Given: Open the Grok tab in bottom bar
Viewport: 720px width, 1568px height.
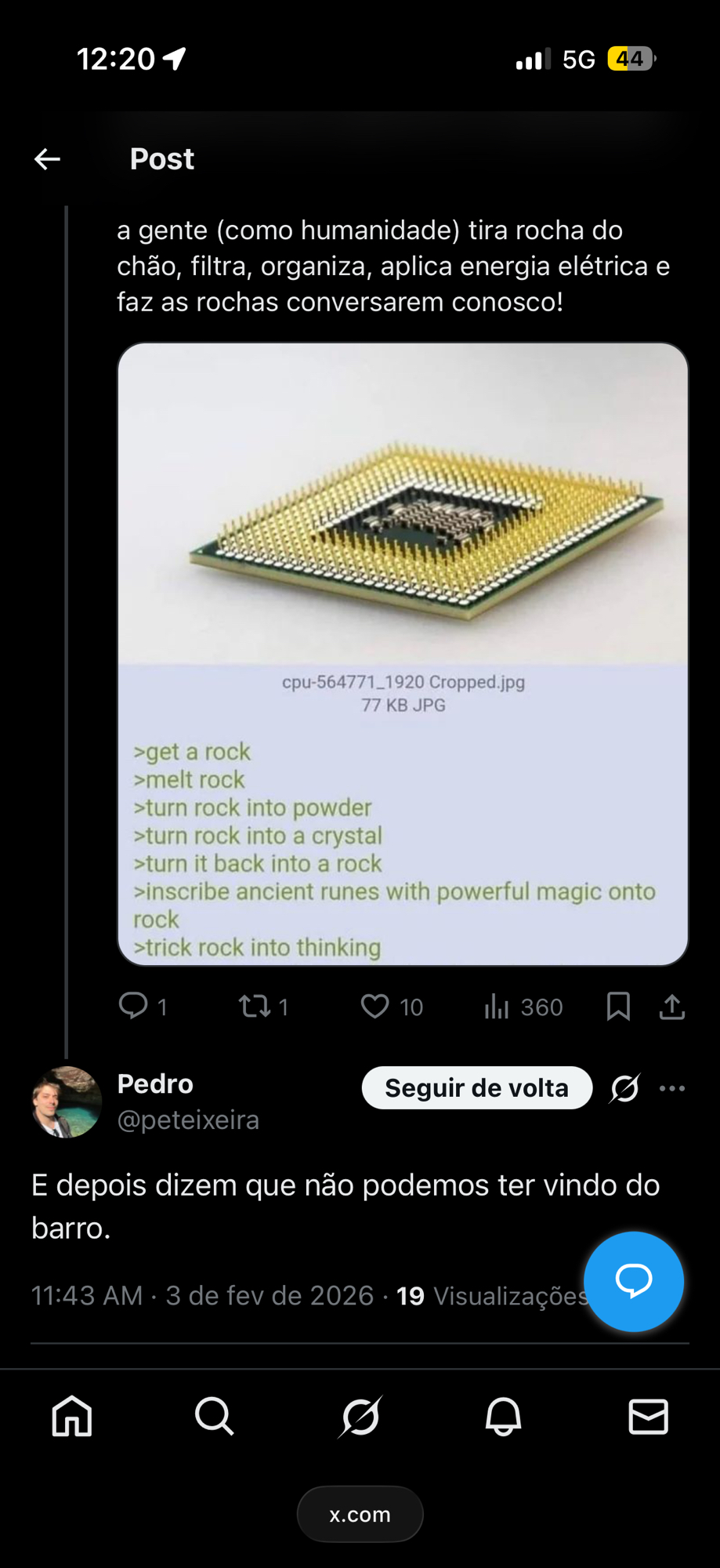Looking at the screenshot, I should [x=360, y=1417].
